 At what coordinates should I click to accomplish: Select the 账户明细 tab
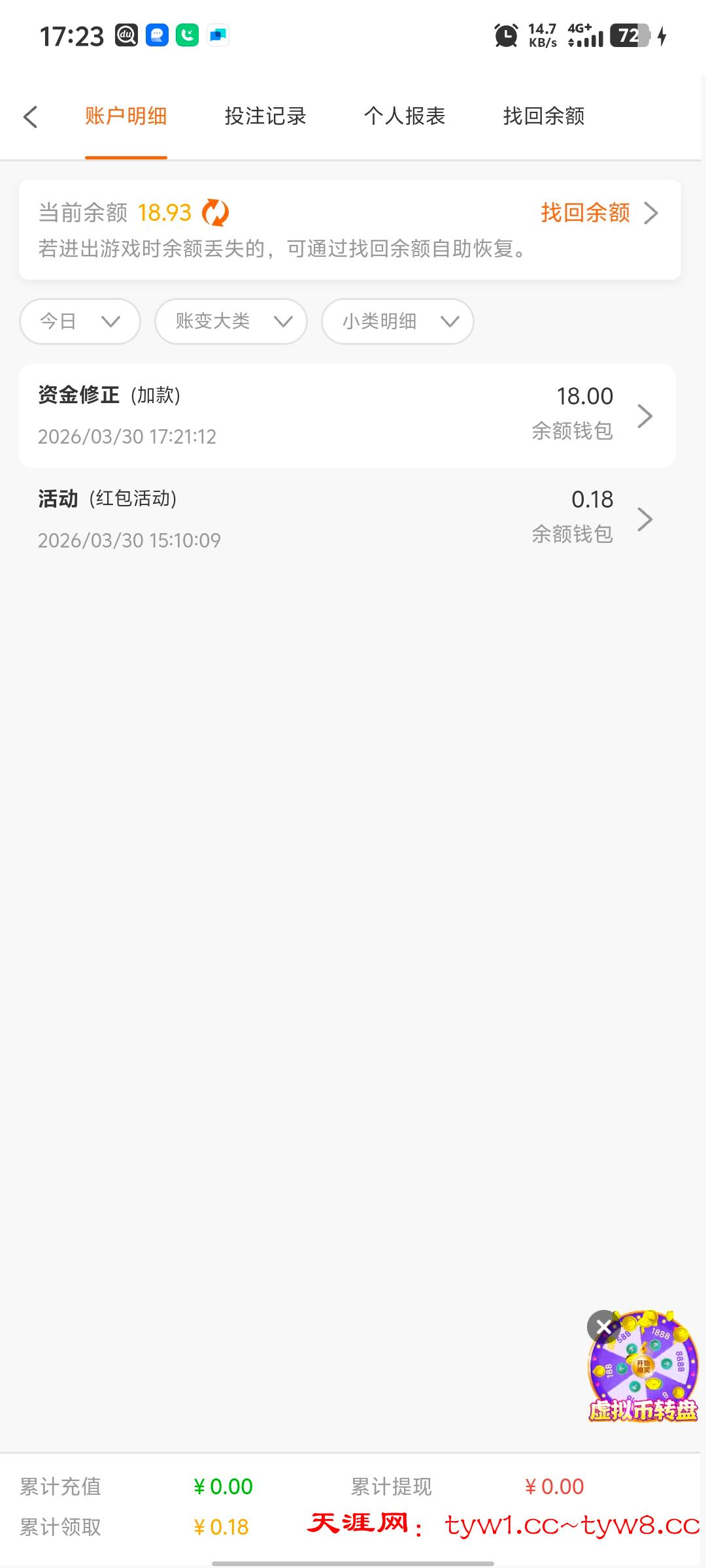point(126,116)
